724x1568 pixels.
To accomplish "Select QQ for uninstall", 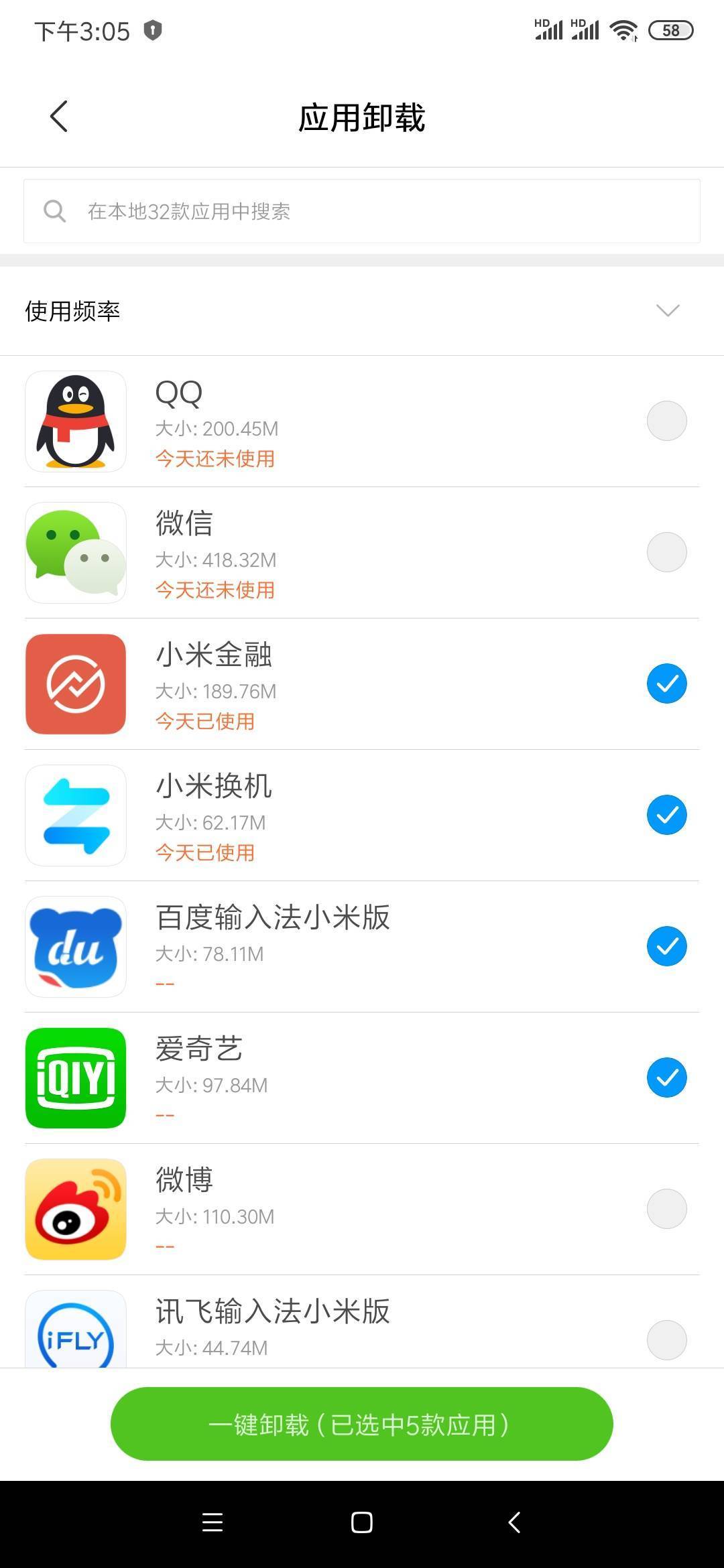I will (666, 421).
